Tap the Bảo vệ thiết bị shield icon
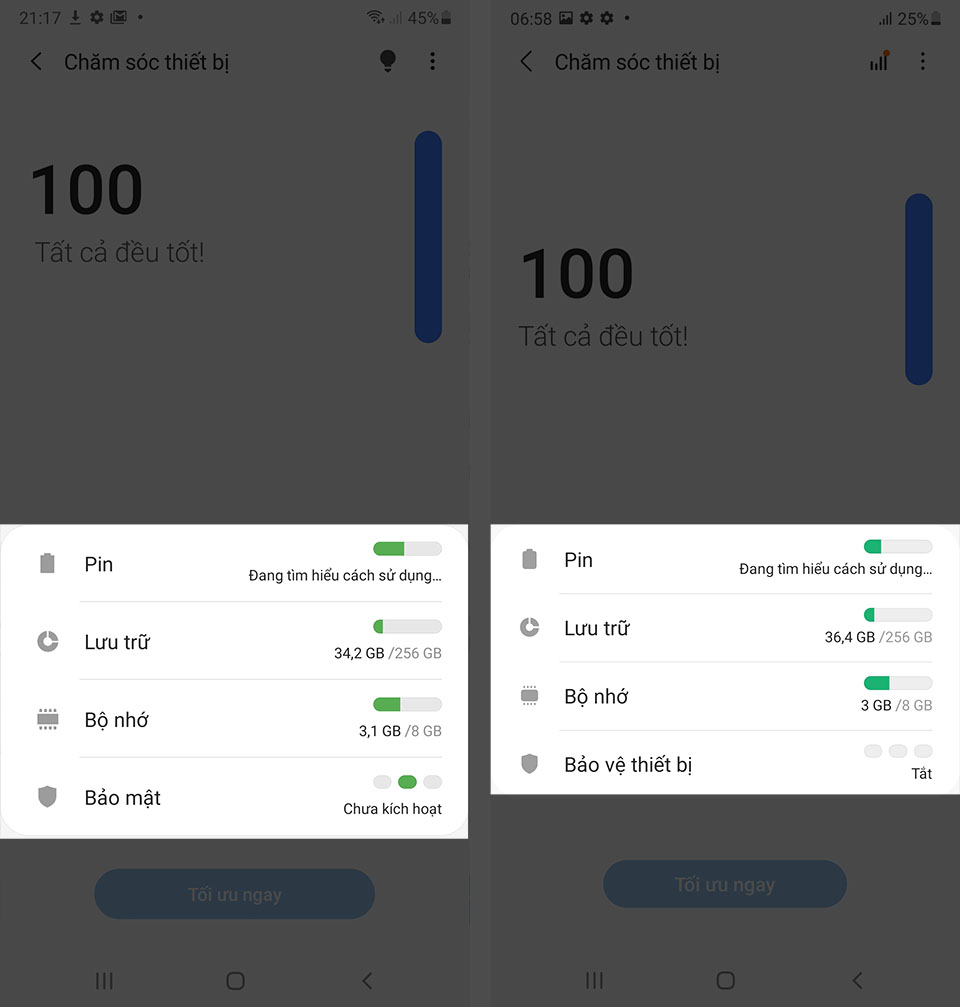The image size is (960, 1007). pyautogui.click(x=528, y=764)
